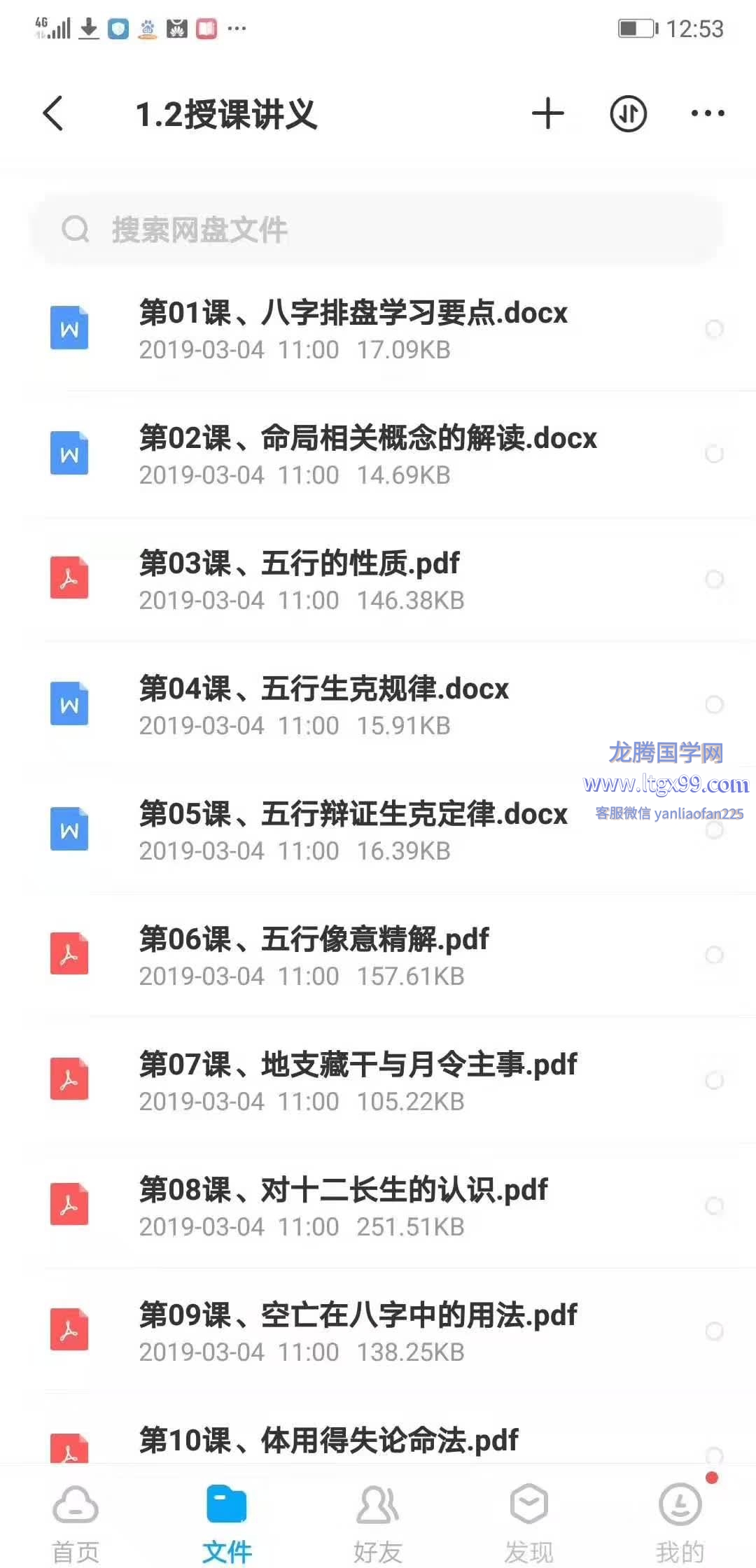
Task: Switch to the 文件 tab
Action: [x=227, y=1520]
